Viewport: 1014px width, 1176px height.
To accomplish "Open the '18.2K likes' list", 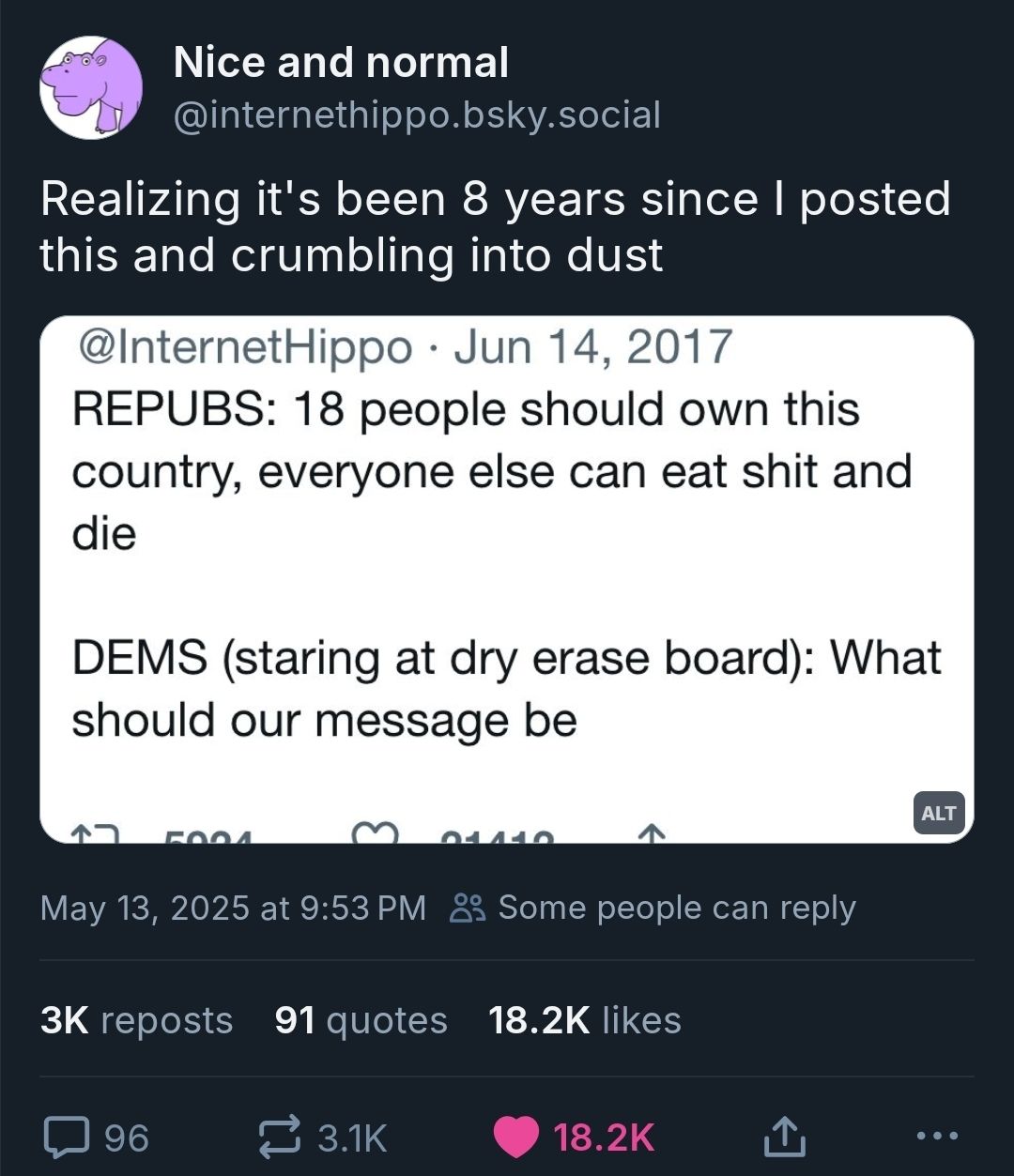I will [x=585, y=1020].
